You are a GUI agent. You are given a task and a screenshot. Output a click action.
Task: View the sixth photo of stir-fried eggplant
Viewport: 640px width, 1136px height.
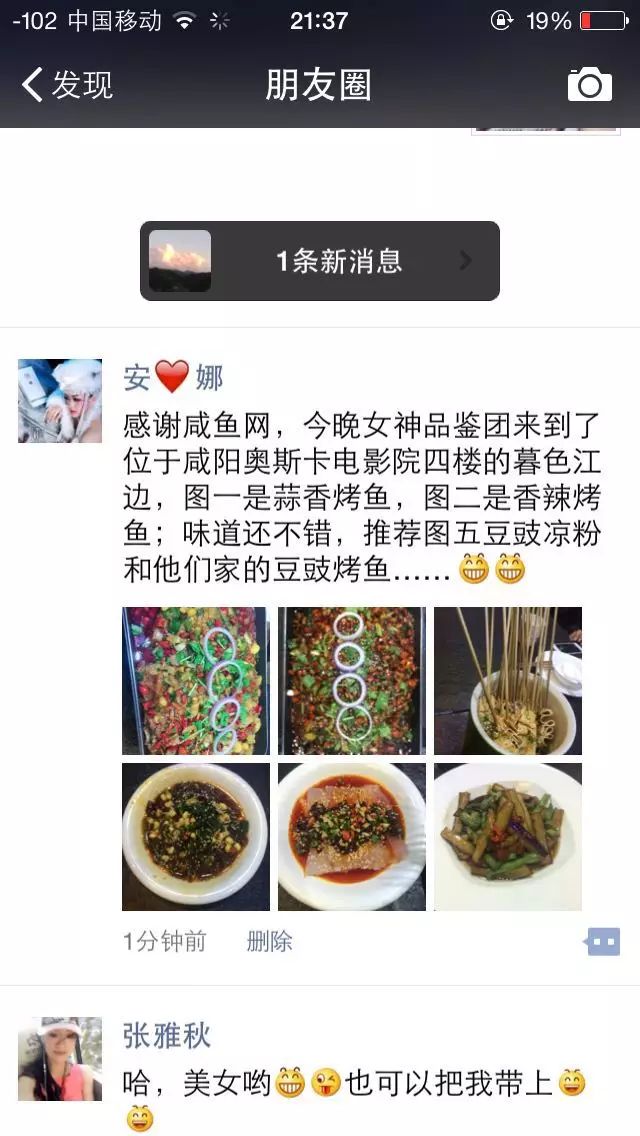507,837
